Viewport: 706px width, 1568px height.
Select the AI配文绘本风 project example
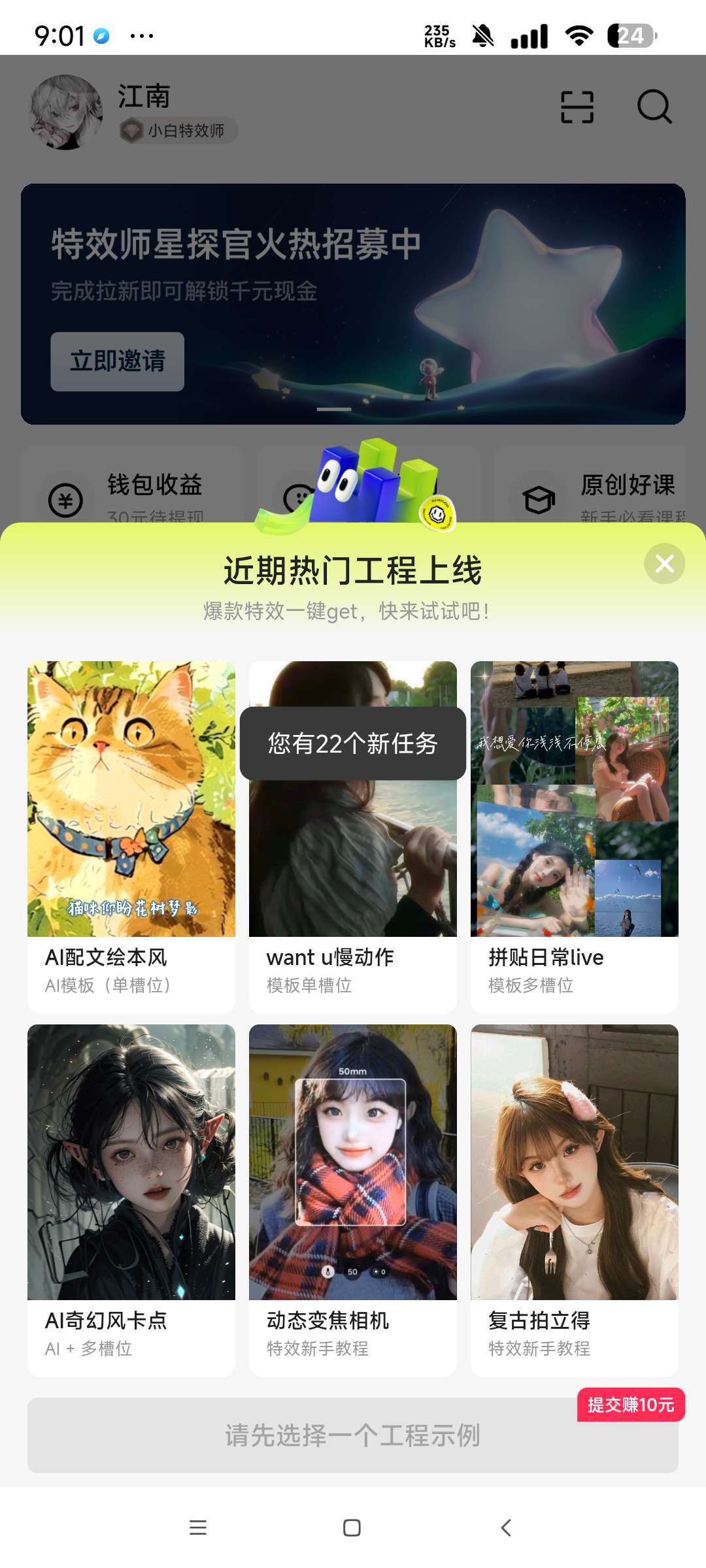131,836
